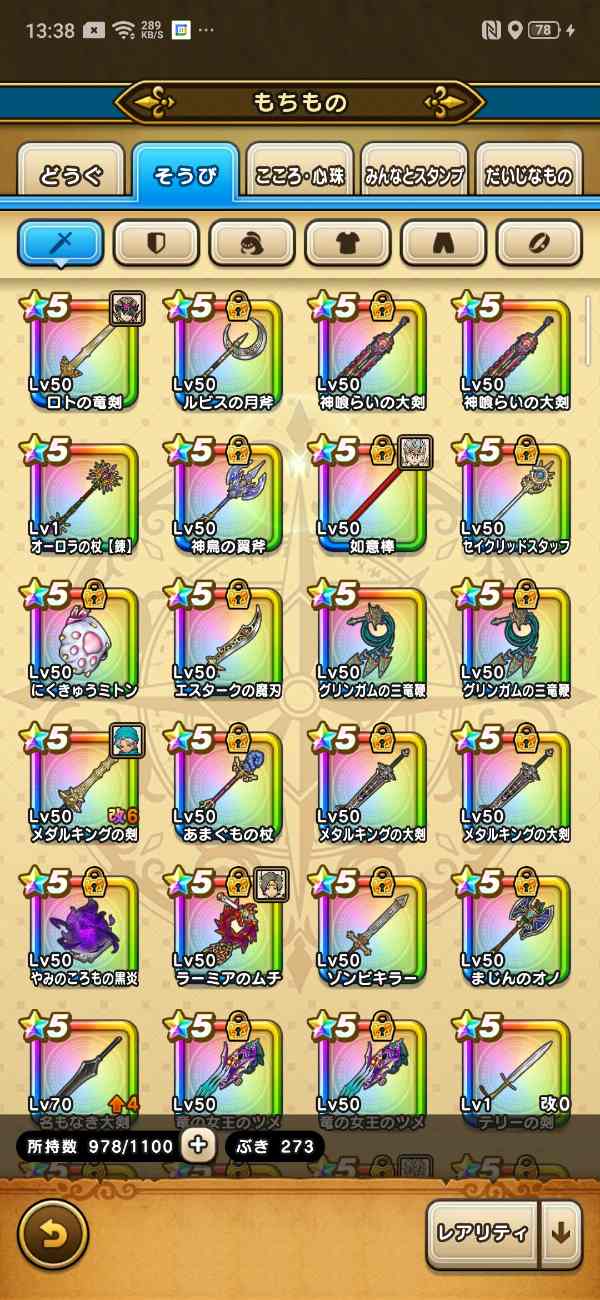Open the ルビスの月斧 item
Image resolution: width=600 pixels, height=1300 pixels.
coord(229,352)
